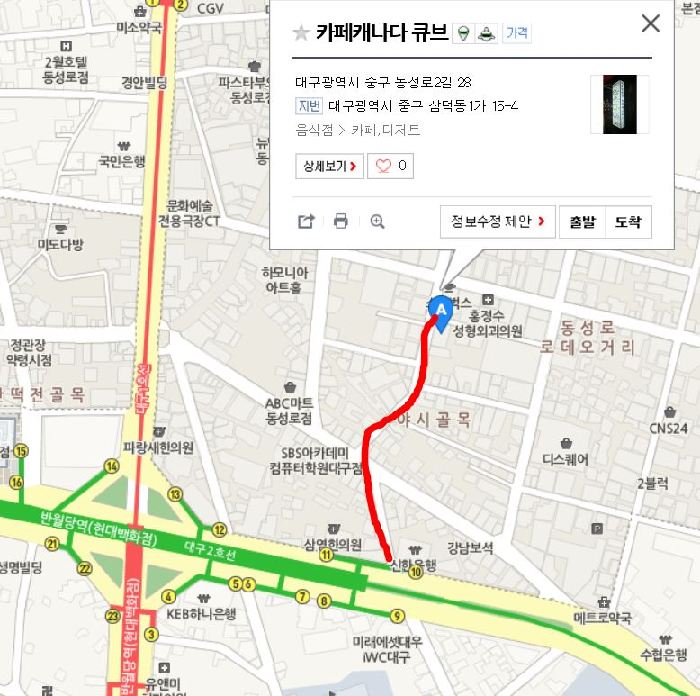Tap 상세보기 to view details
This screenshot has width=700, height=696.
[x=329, y=166]
